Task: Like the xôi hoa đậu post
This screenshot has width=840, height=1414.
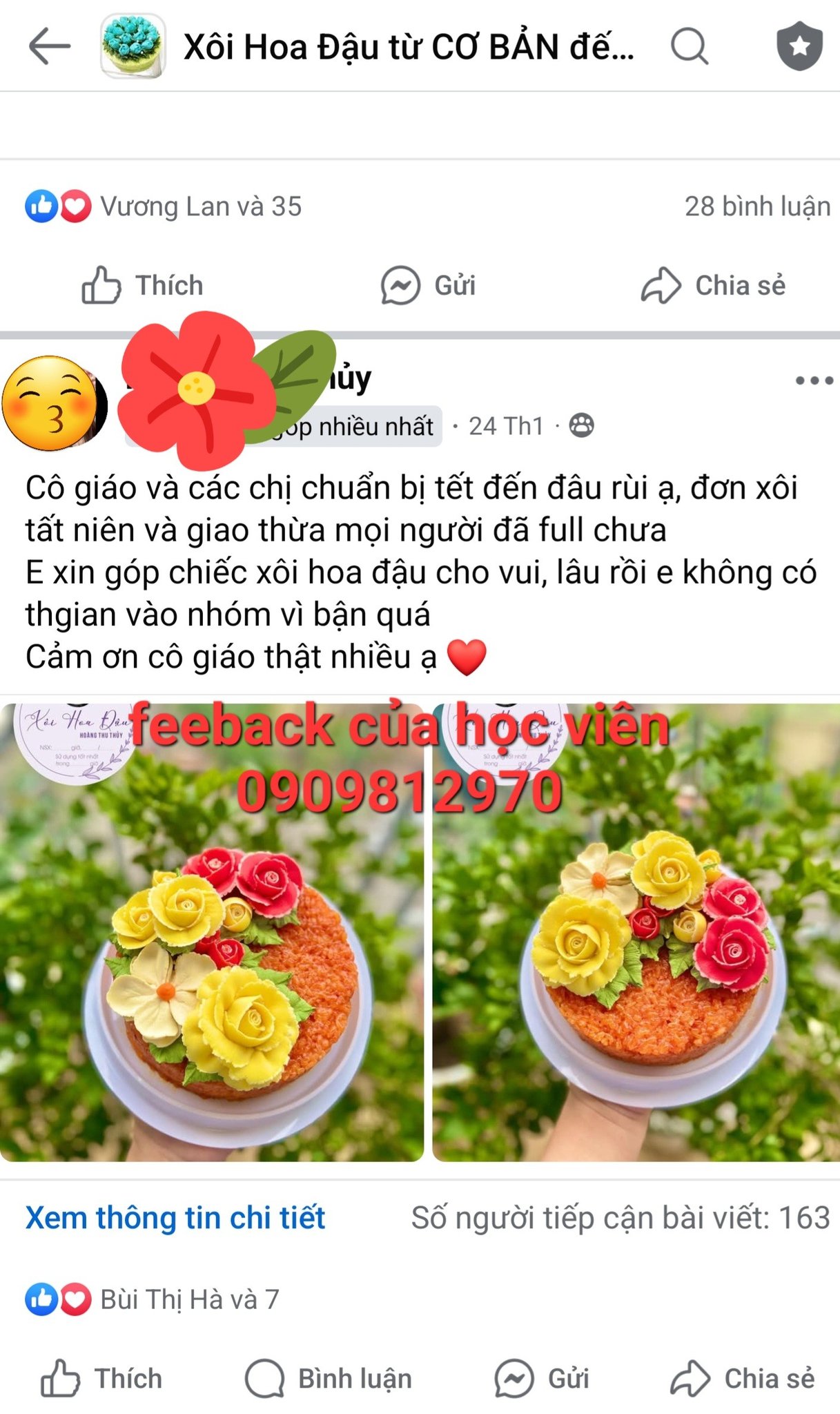Action: tap(101, 1379)
